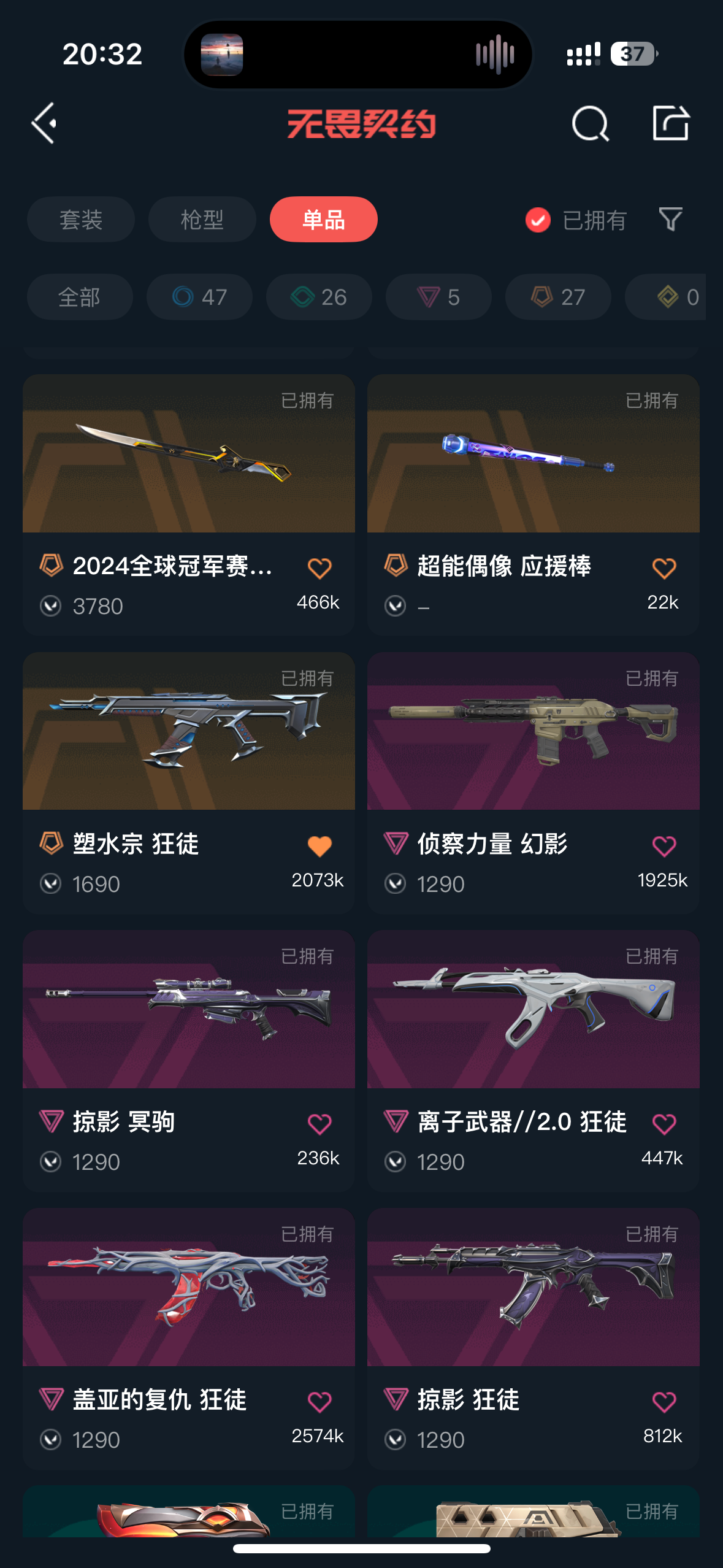Screen dimensions: 723x1568
Task: Unlike the 塑水宗 狂徒 skin
Action: pyautogui.click(x=319, y=847)
